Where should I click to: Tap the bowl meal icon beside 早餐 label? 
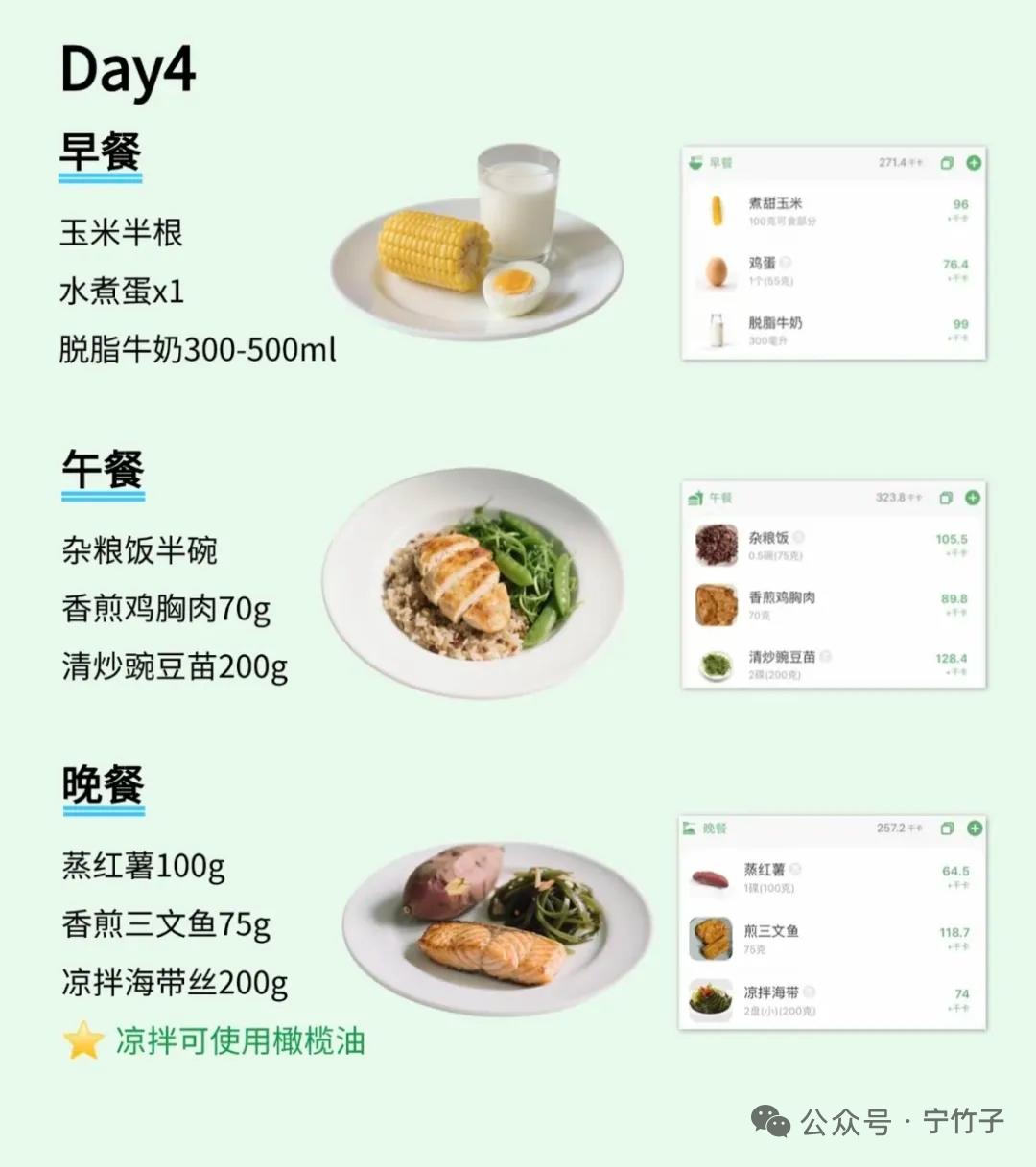click(x=696, y=163)
